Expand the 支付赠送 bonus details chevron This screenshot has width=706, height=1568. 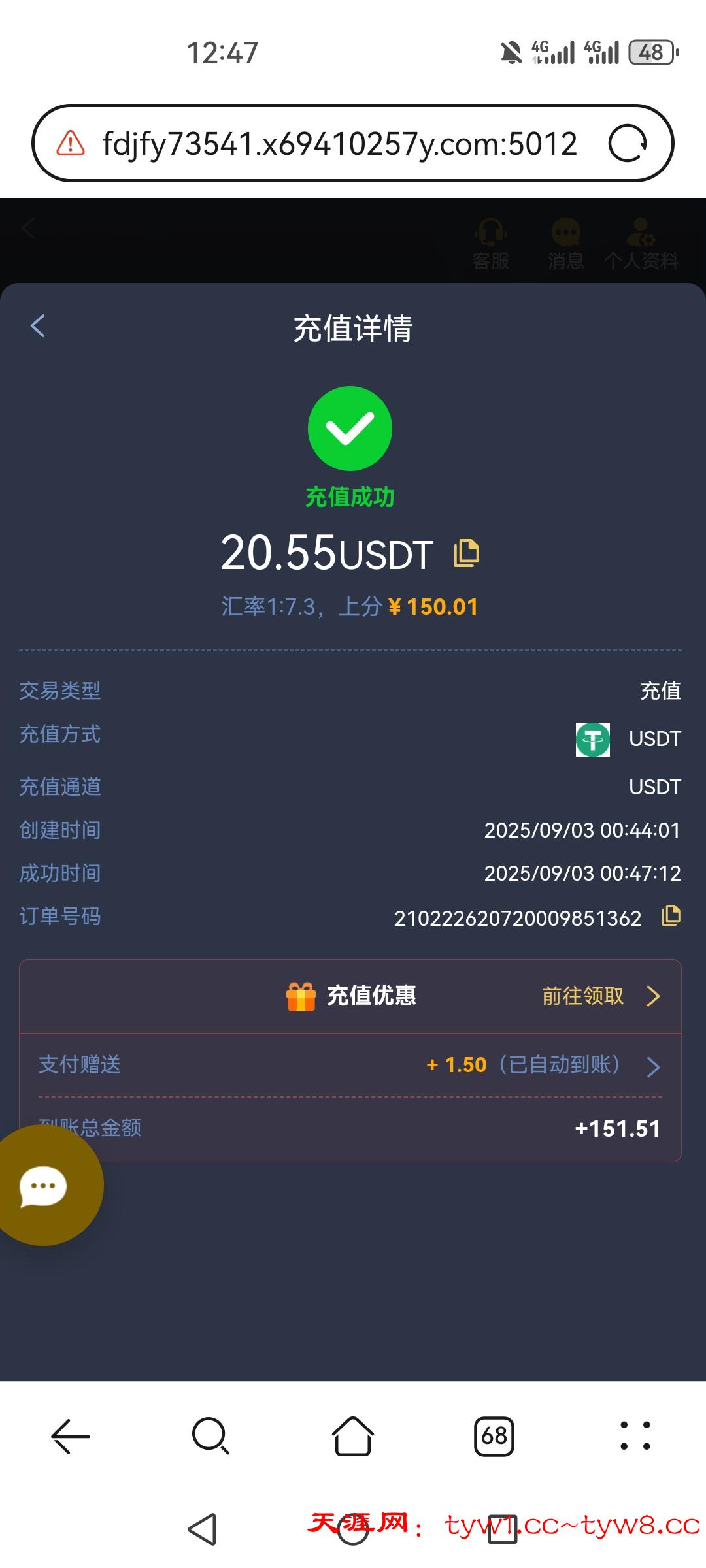(x=653, y=1066)
